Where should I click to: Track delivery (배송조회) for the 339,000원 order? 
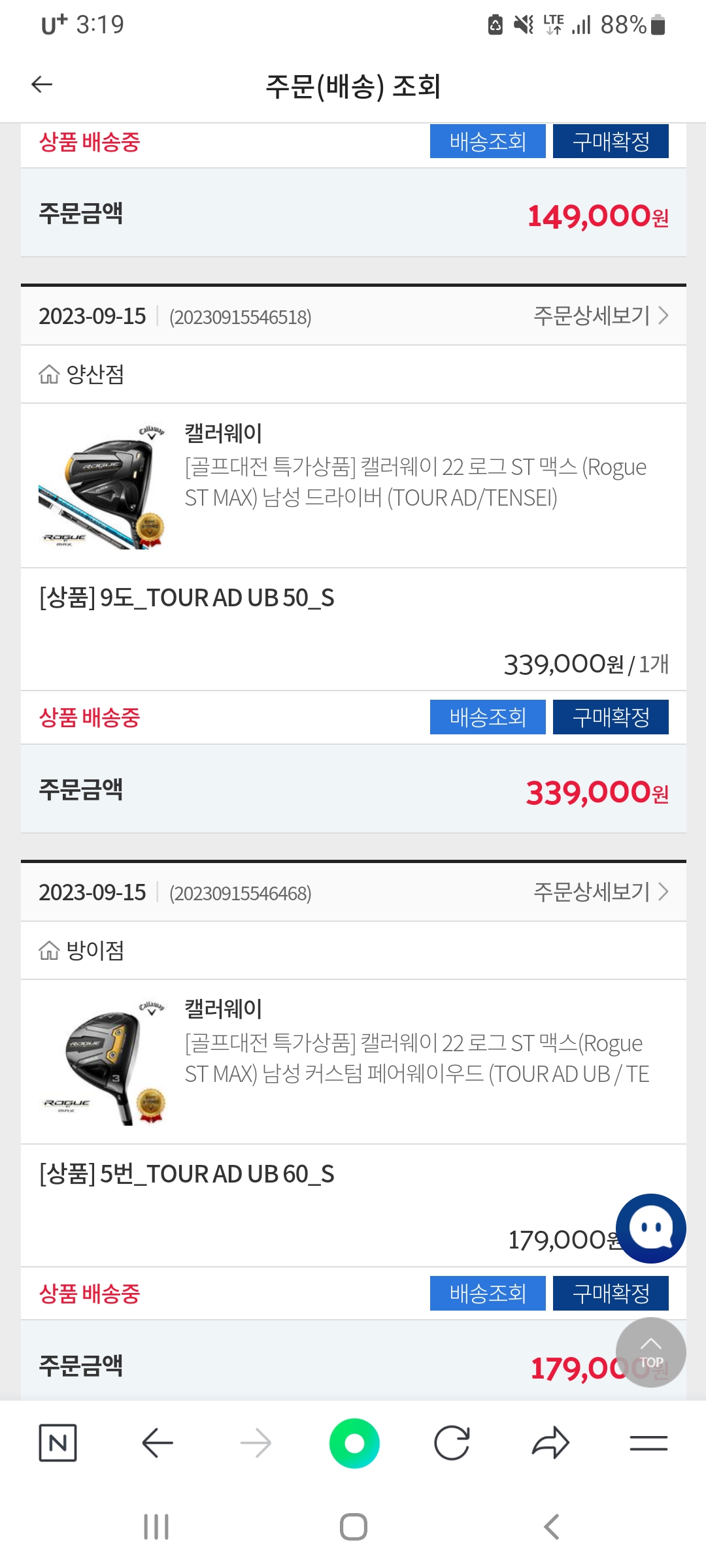coord(488,717)
